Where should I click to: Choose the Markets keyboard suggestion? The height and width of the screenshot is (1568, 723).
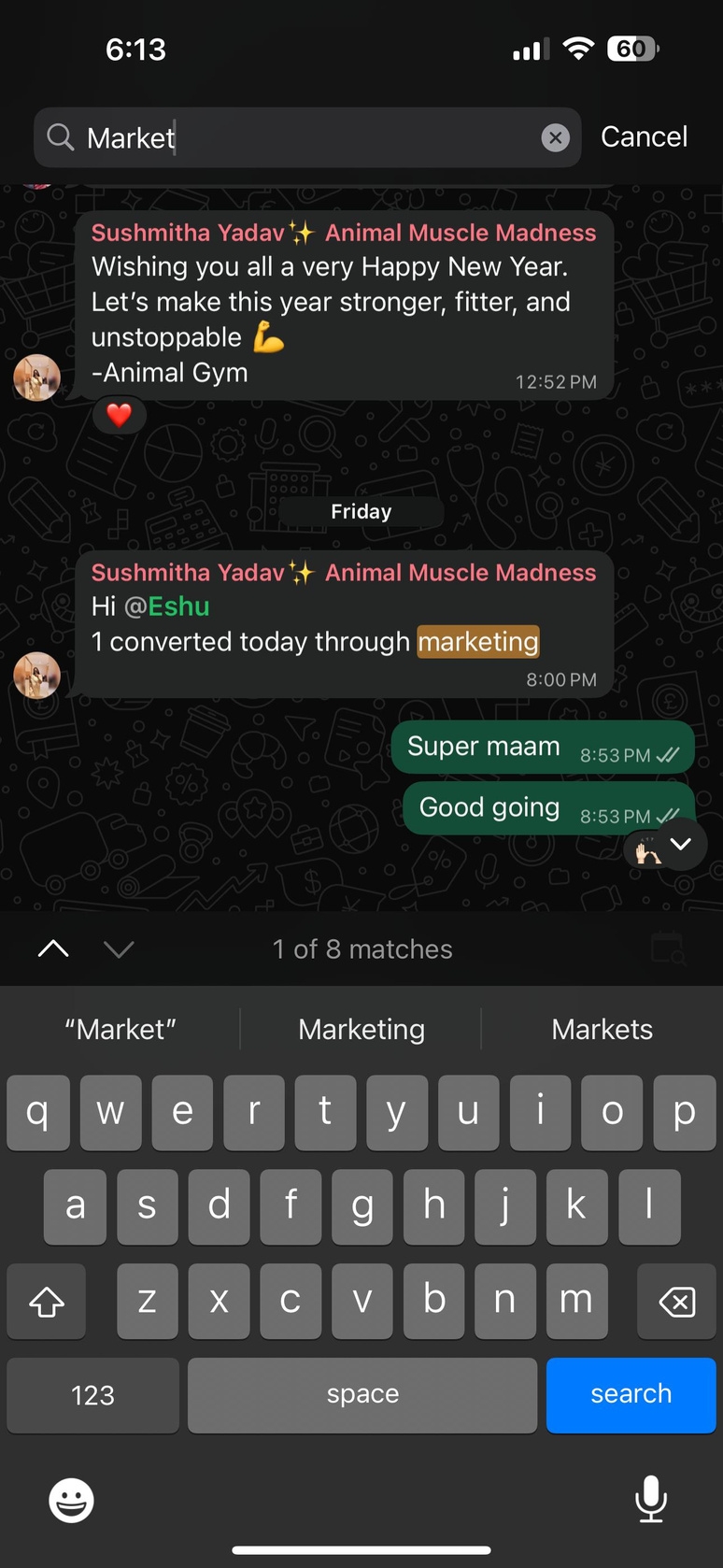[x=602, y=1029]
